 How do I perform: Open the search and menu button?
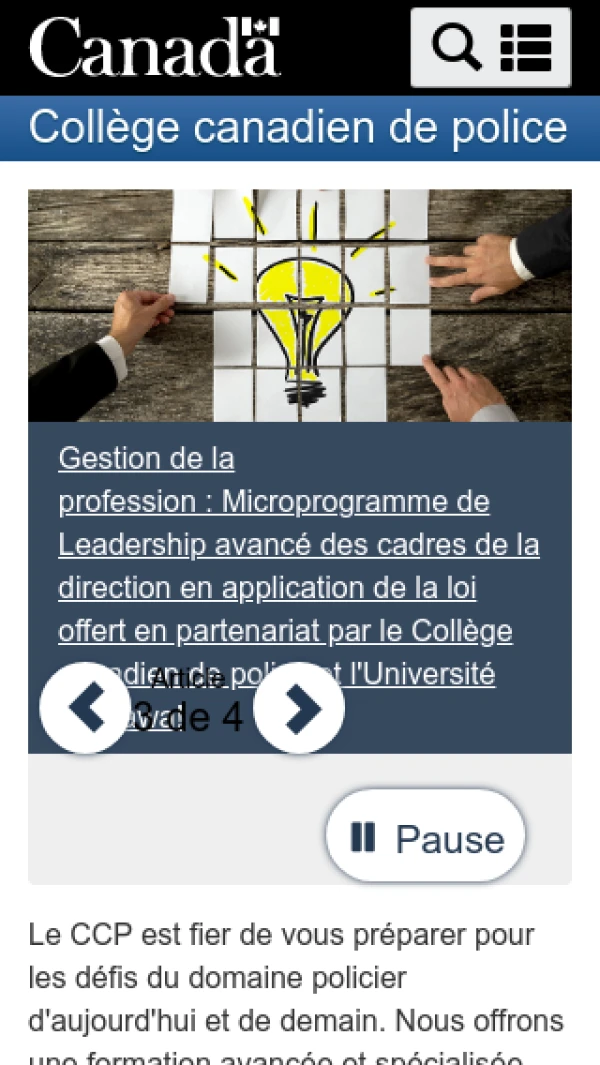click(x=490, y=47)
